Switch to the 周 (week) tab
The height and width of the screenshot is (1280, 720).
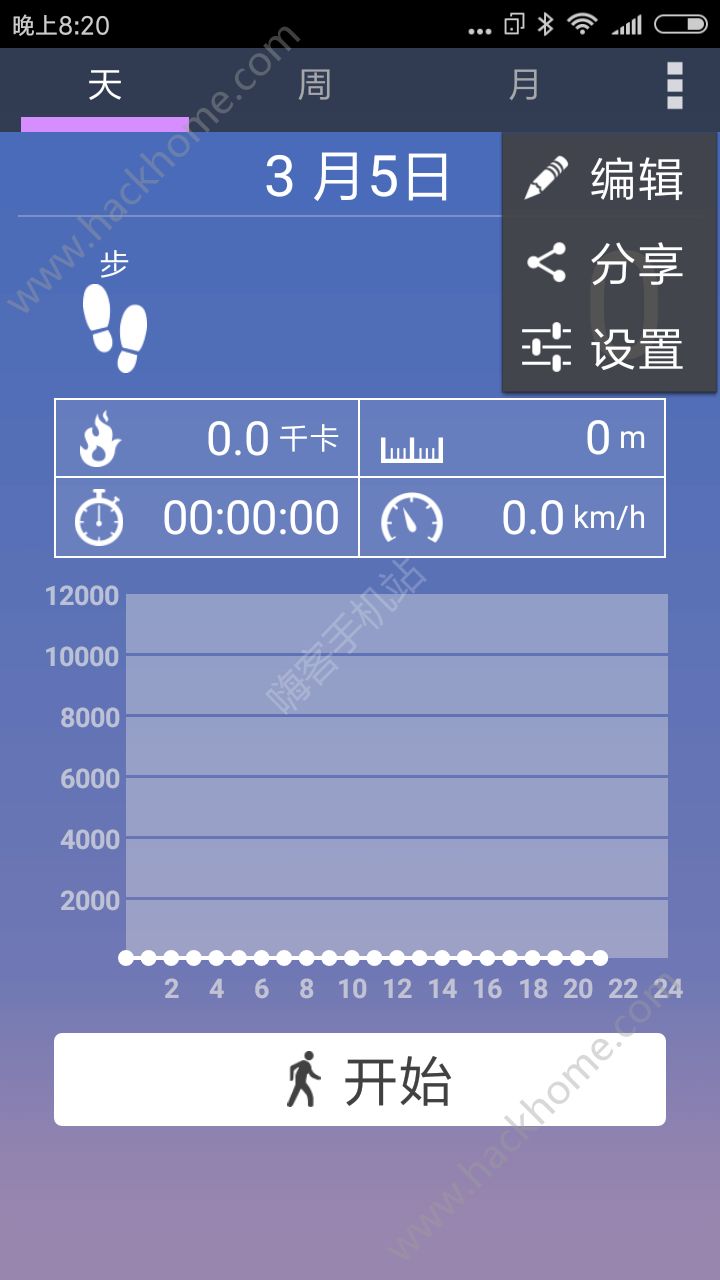[x=314, y=86]
